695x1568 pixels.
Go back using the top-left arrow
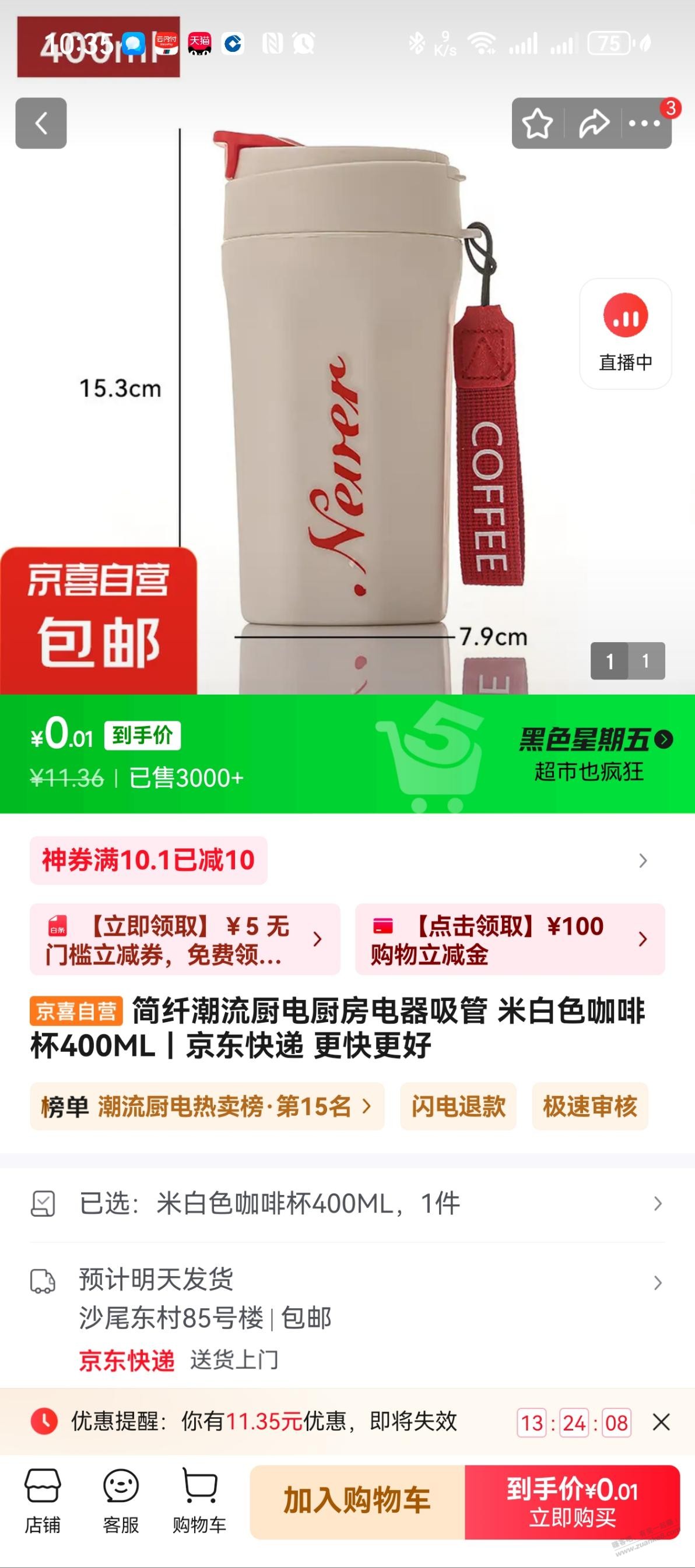coord(41,124)
